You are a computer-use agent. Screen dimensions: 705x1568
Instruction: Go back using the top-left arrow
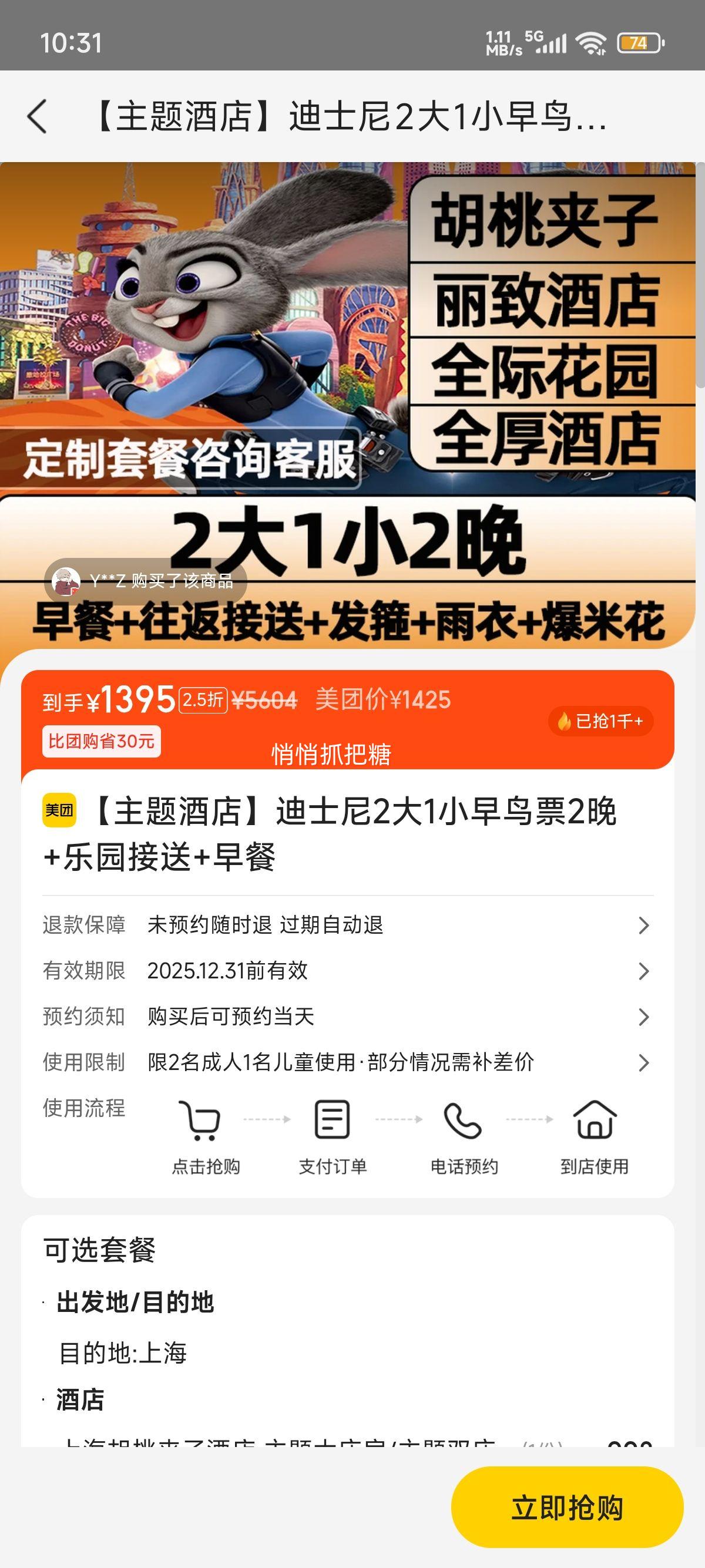tap(37, 116)
